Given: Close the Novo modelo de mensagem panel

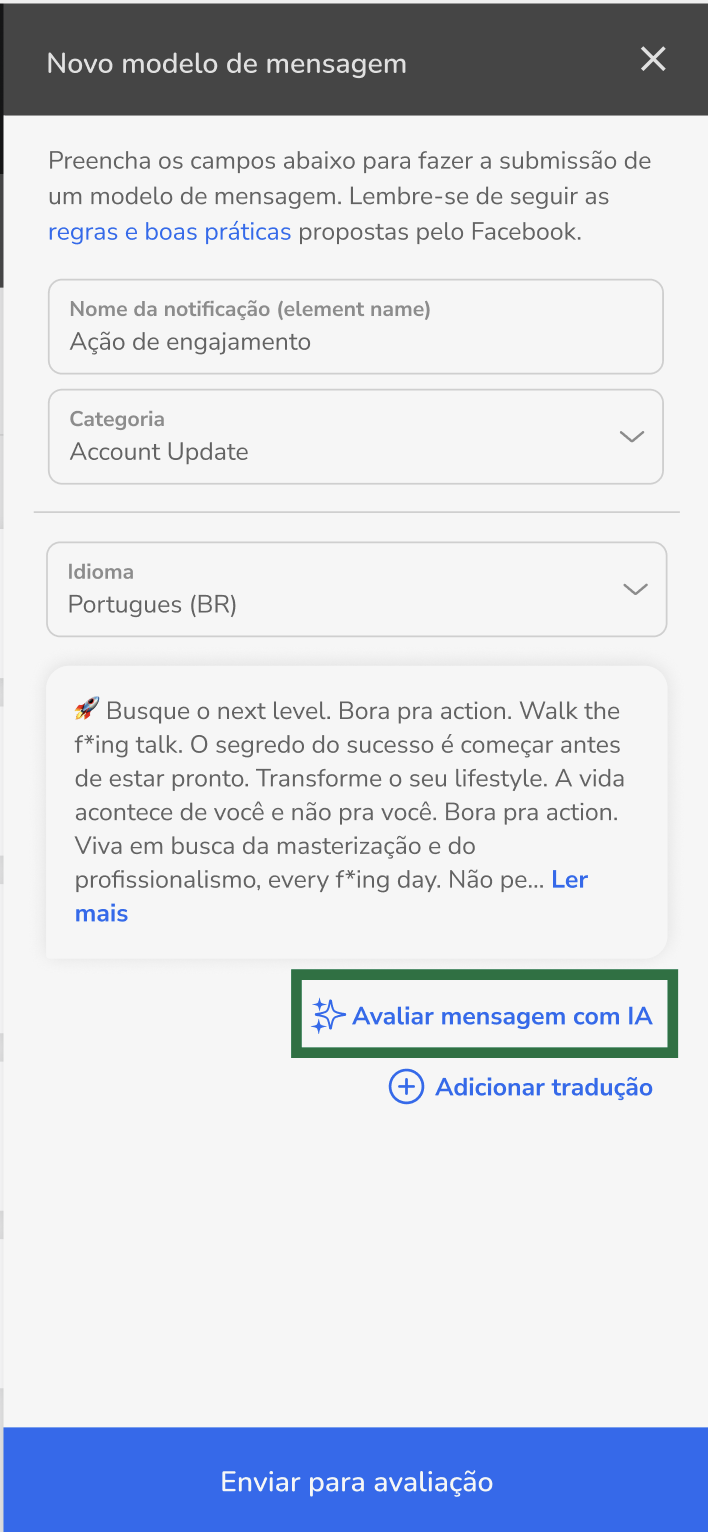Looking at the screenshot, I should point(653,60).
